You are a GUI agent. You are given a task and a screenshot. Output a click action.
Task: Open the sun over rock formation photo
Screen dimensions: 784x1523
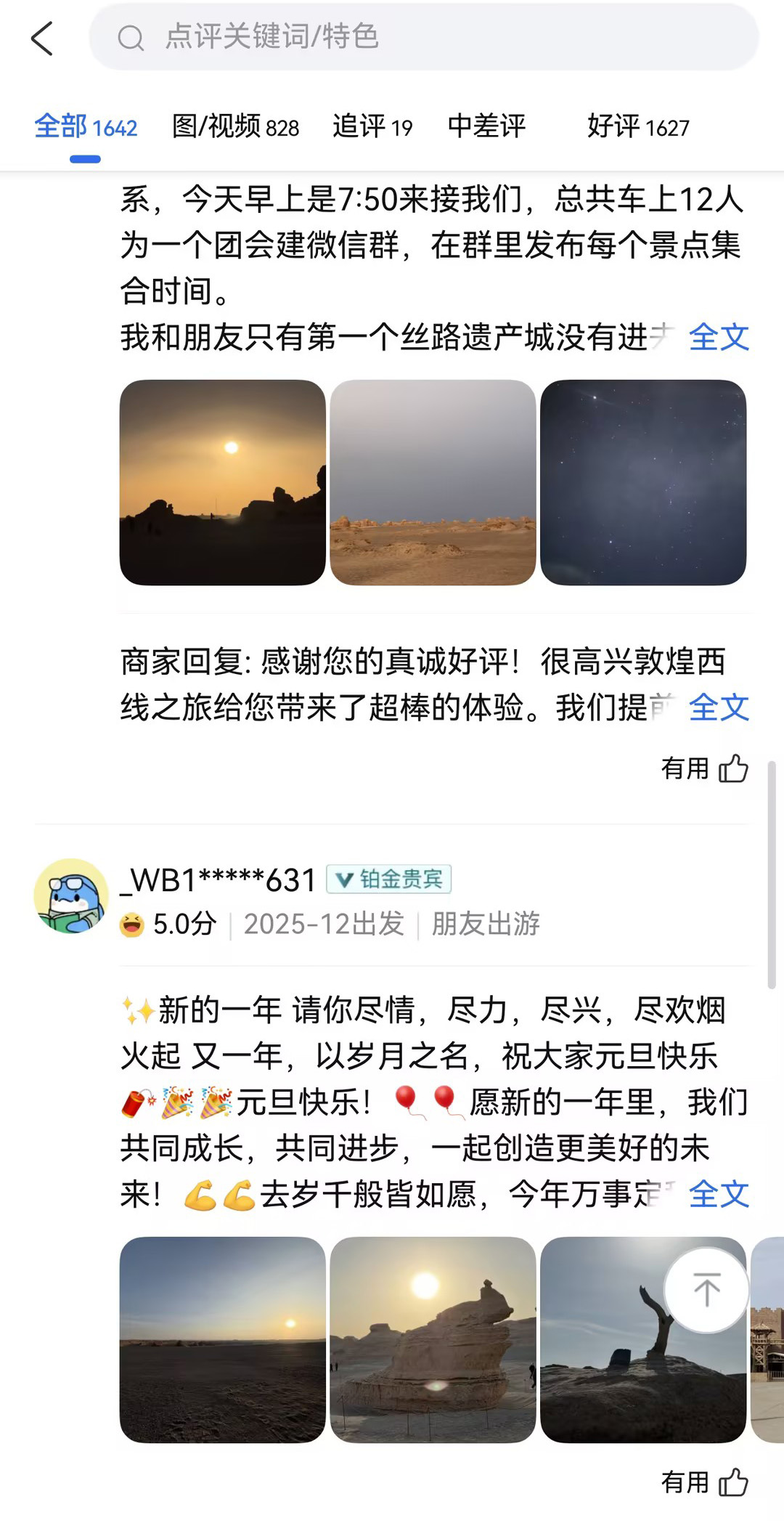pyautogui.click(x=433, y=1339)
